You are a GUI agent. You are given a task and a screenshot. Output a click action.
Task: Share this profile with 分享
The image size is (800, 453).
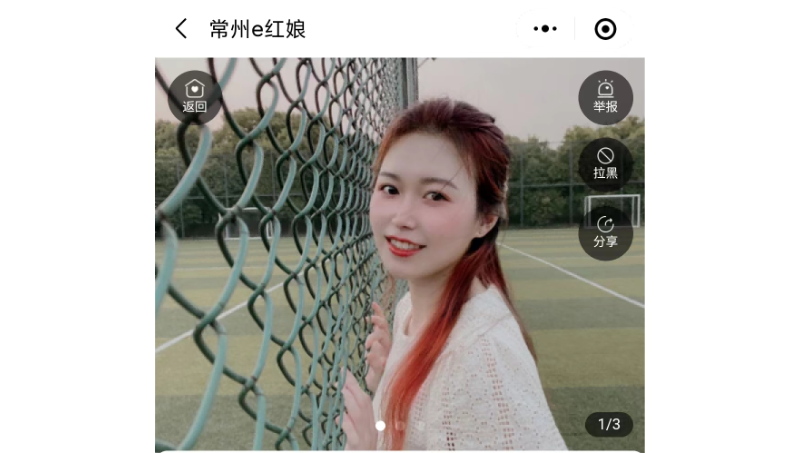[x=605, y=232]
